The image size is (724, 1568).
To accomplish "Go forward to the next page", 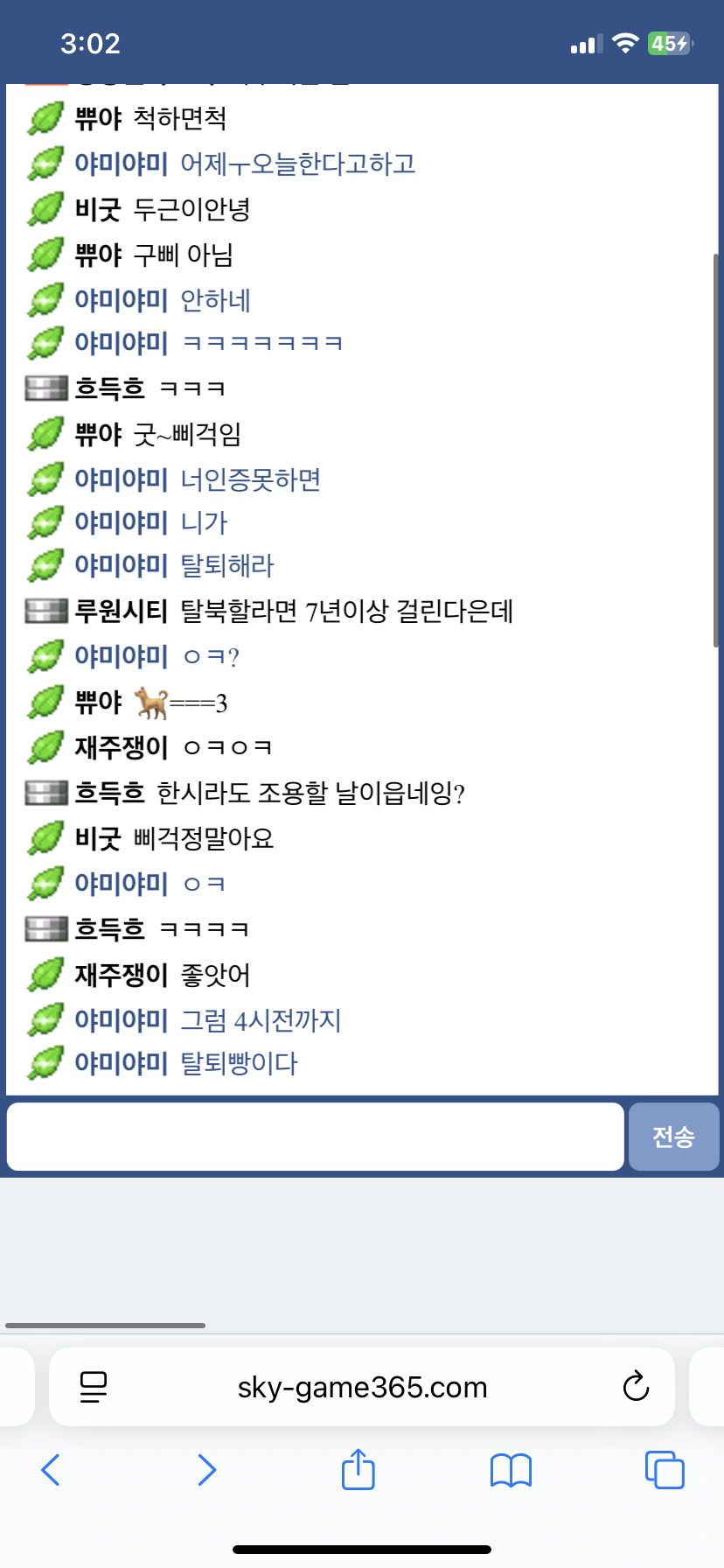I will [206, 1470].
